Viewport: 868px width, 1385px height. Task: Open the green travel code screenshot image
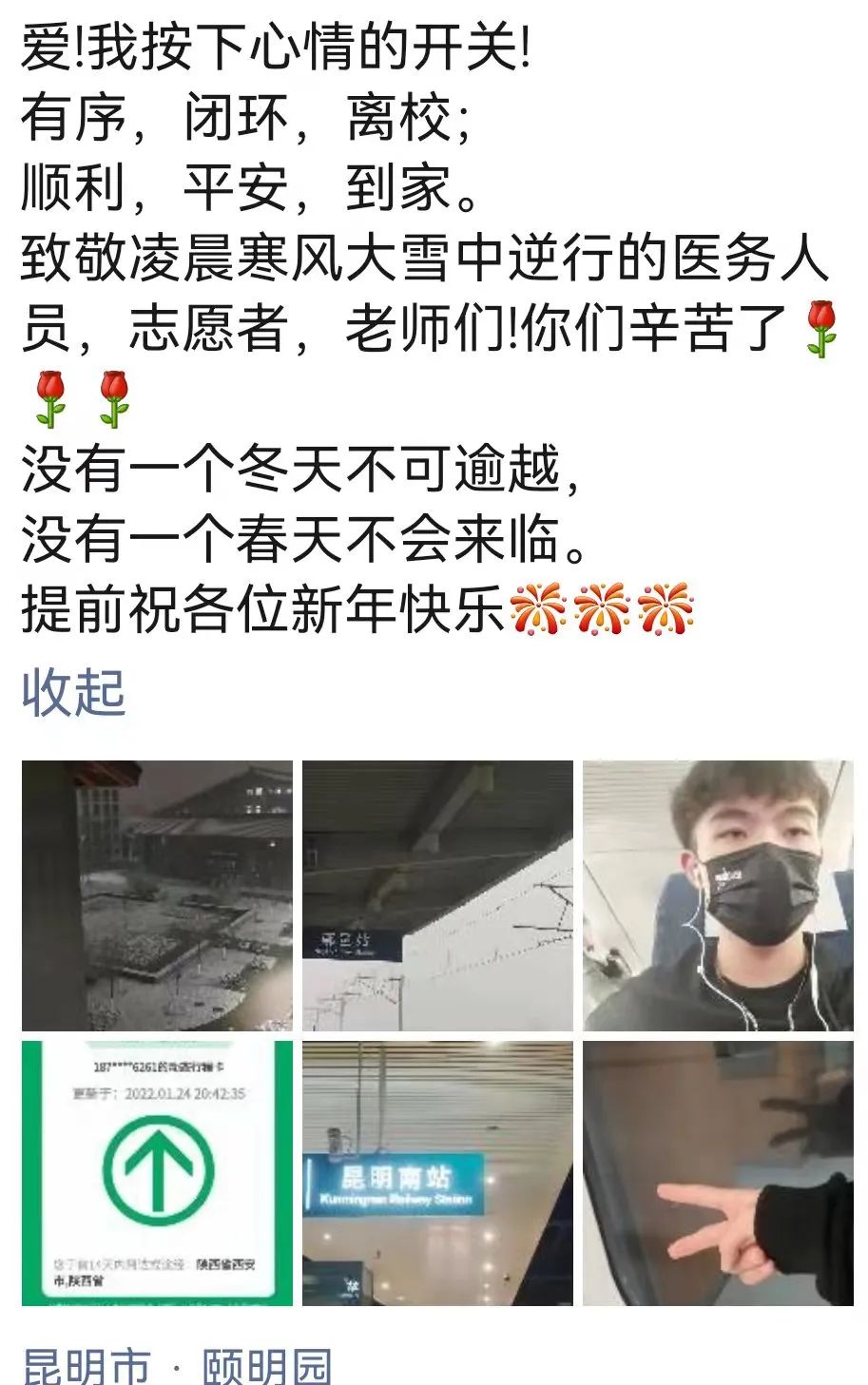[157, 1172]
